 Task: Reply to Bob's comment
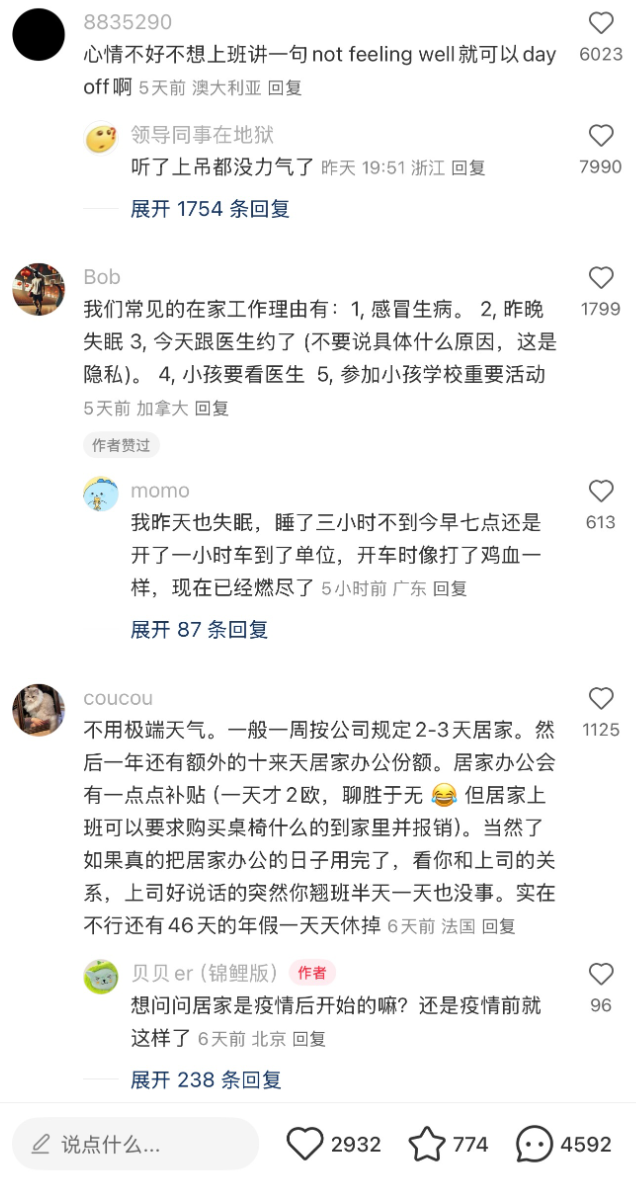211,408
